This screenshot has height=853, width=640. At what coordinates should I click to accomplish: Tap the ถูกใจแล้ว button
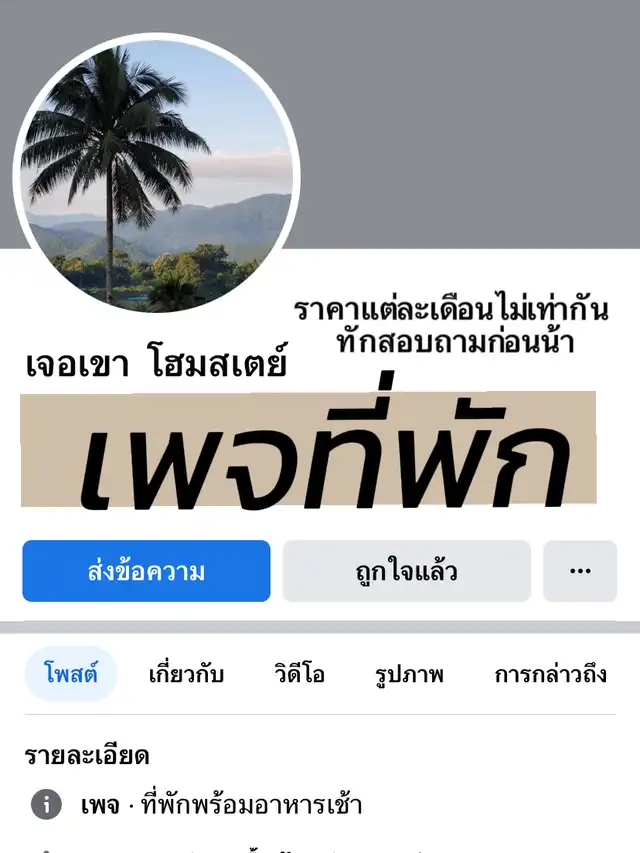406,571
